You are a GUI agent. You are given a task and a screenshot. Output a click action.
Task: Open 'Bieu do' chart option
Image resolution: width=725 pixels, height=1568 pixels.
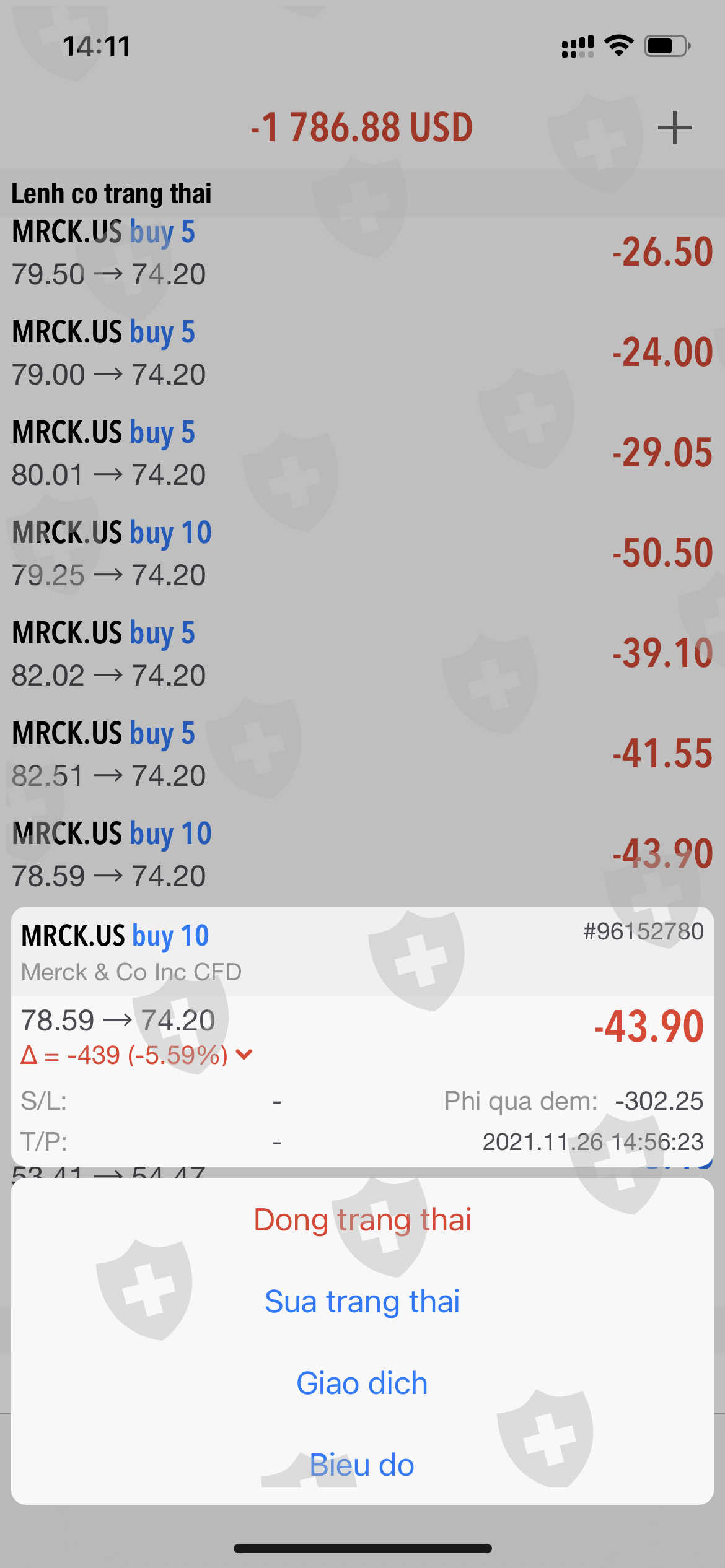pos(362,1465)
